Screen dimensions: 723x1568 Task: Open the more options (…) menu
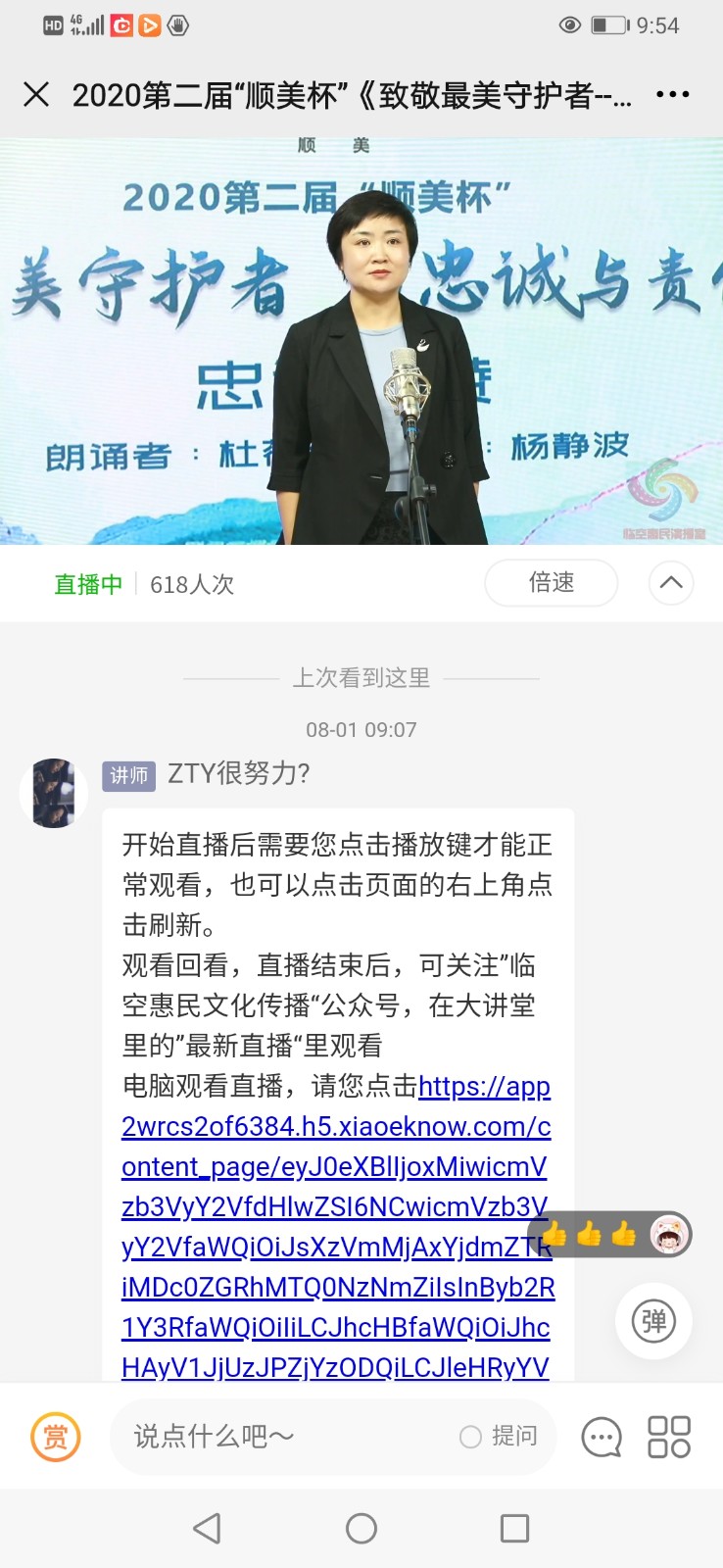[672, 94]
